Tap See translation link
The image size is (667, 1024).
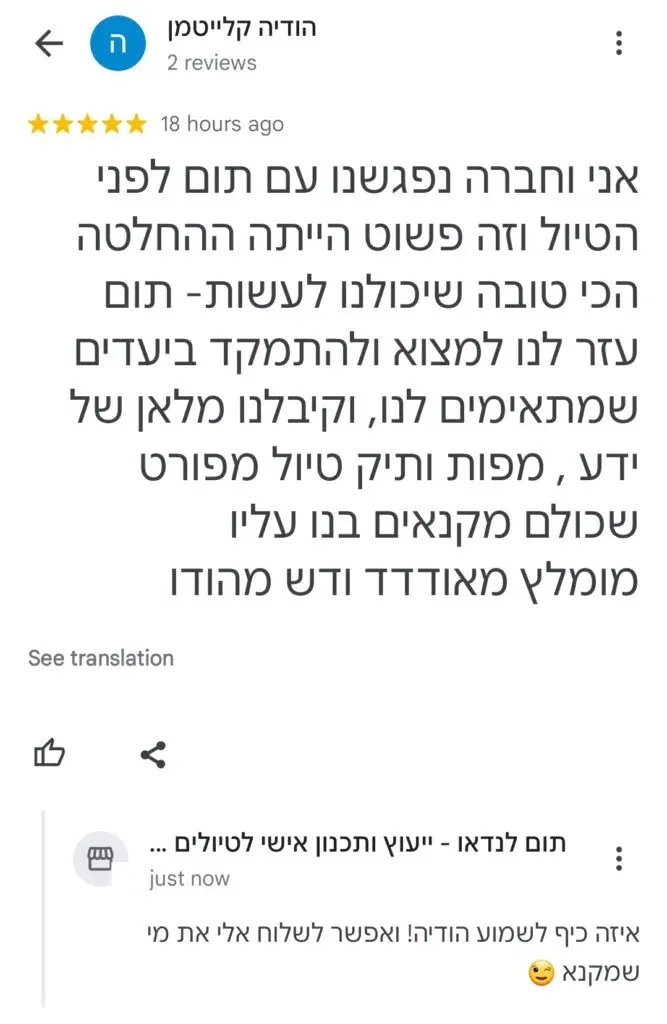(x=101, y=658)
